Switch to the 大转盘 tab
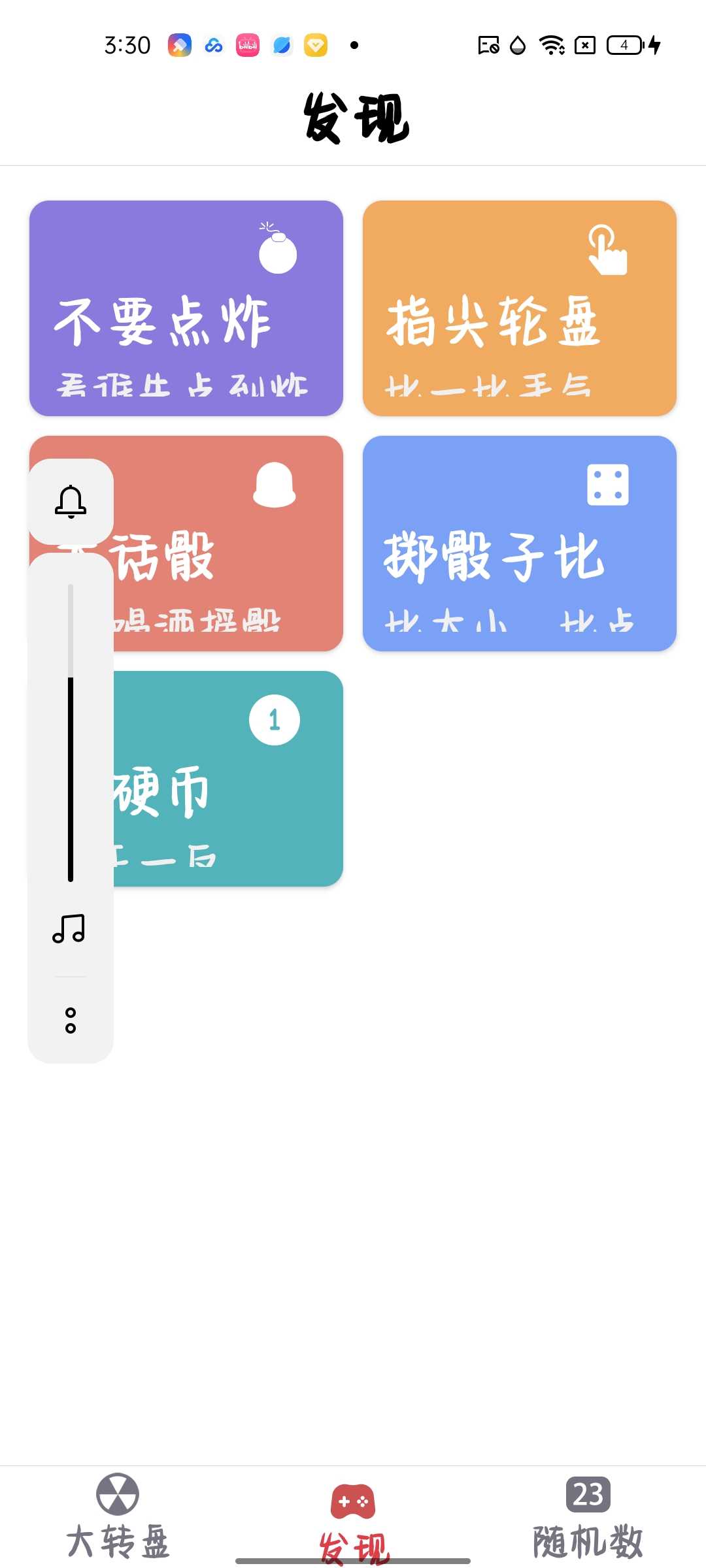This screenshot has width=706, height=1568. pyautogui.click(x=118, y=1516)
